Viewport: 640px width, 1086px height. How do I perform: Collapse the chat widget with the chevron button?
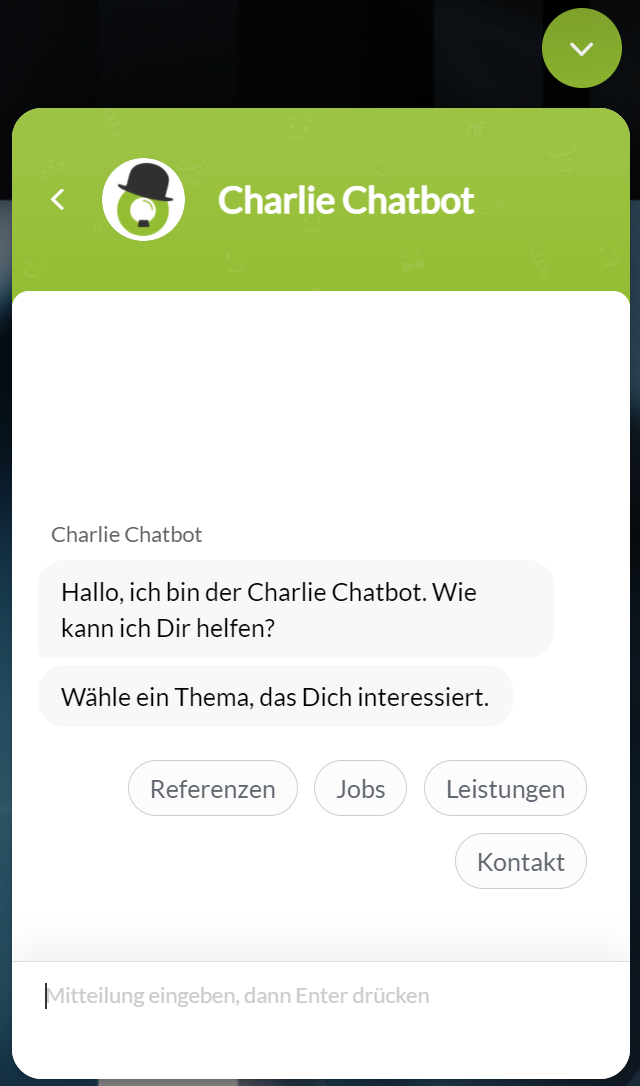582,48
